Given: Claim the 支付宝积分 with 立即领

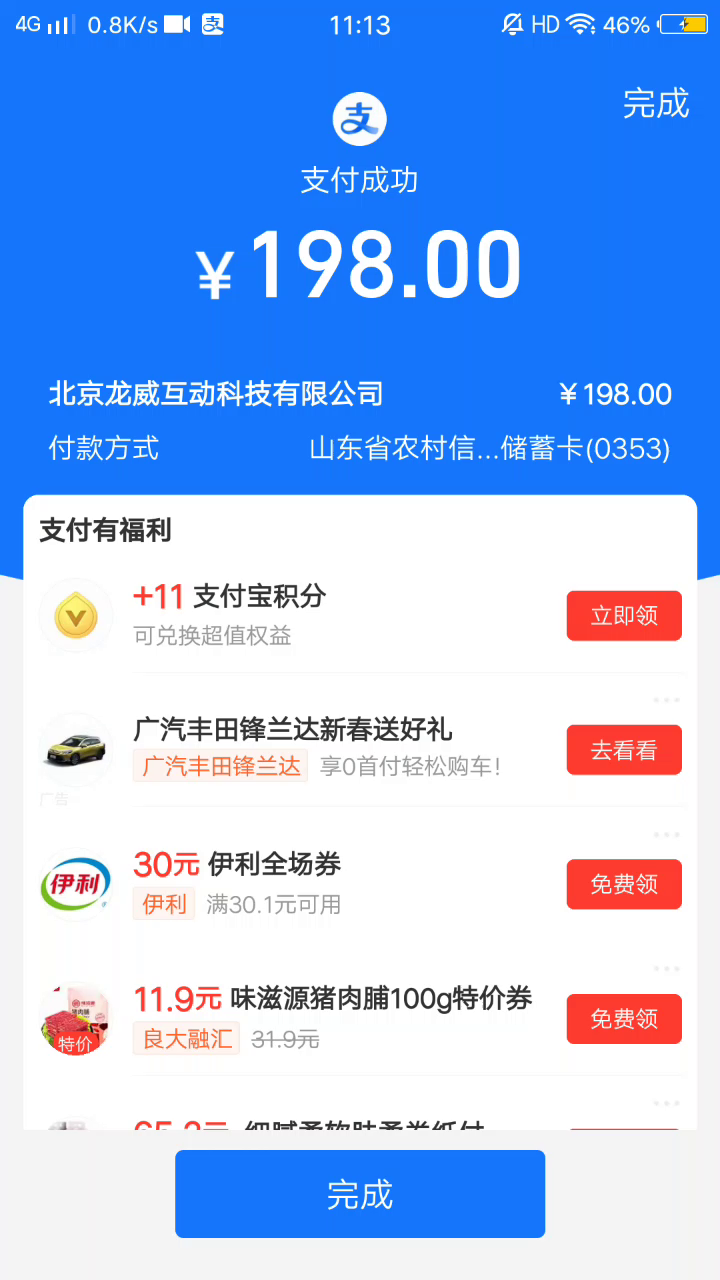Looking at the screenshot, I should 624,616.
